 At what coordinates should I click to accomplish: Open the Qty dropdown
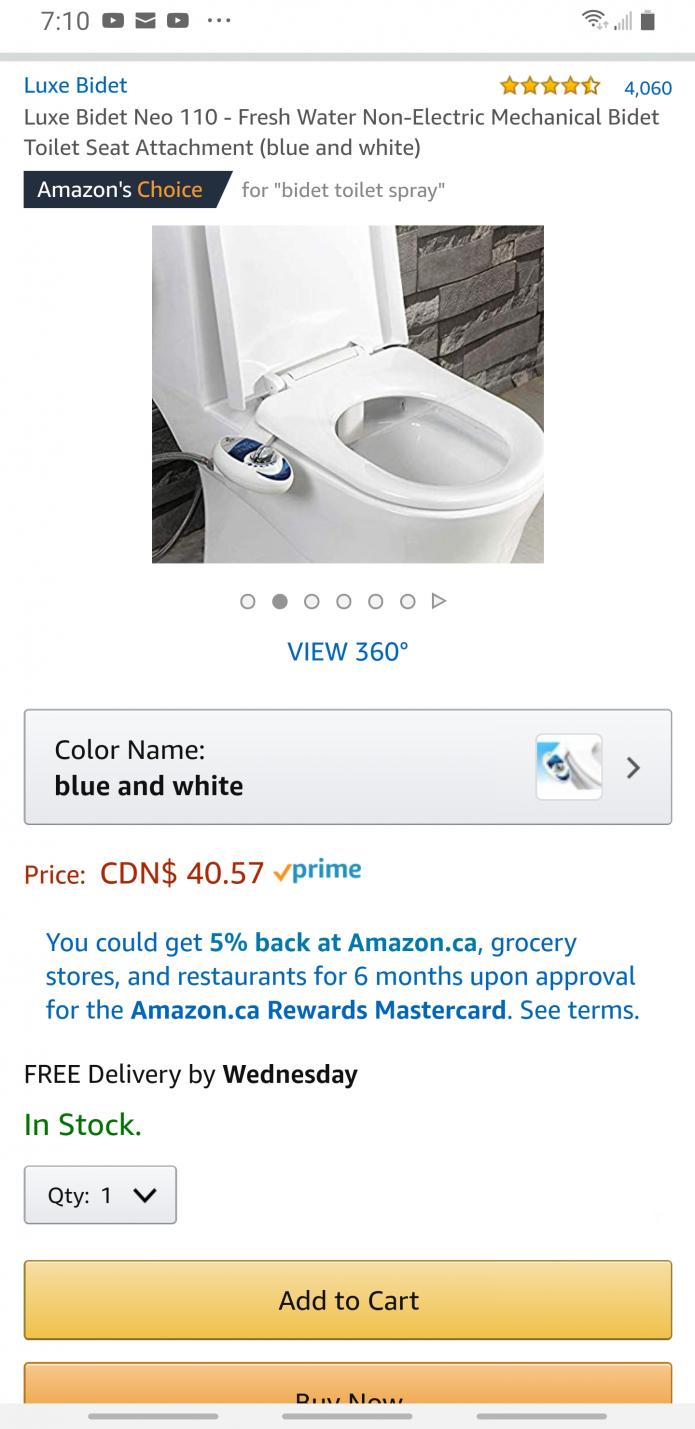point(100,1195)
